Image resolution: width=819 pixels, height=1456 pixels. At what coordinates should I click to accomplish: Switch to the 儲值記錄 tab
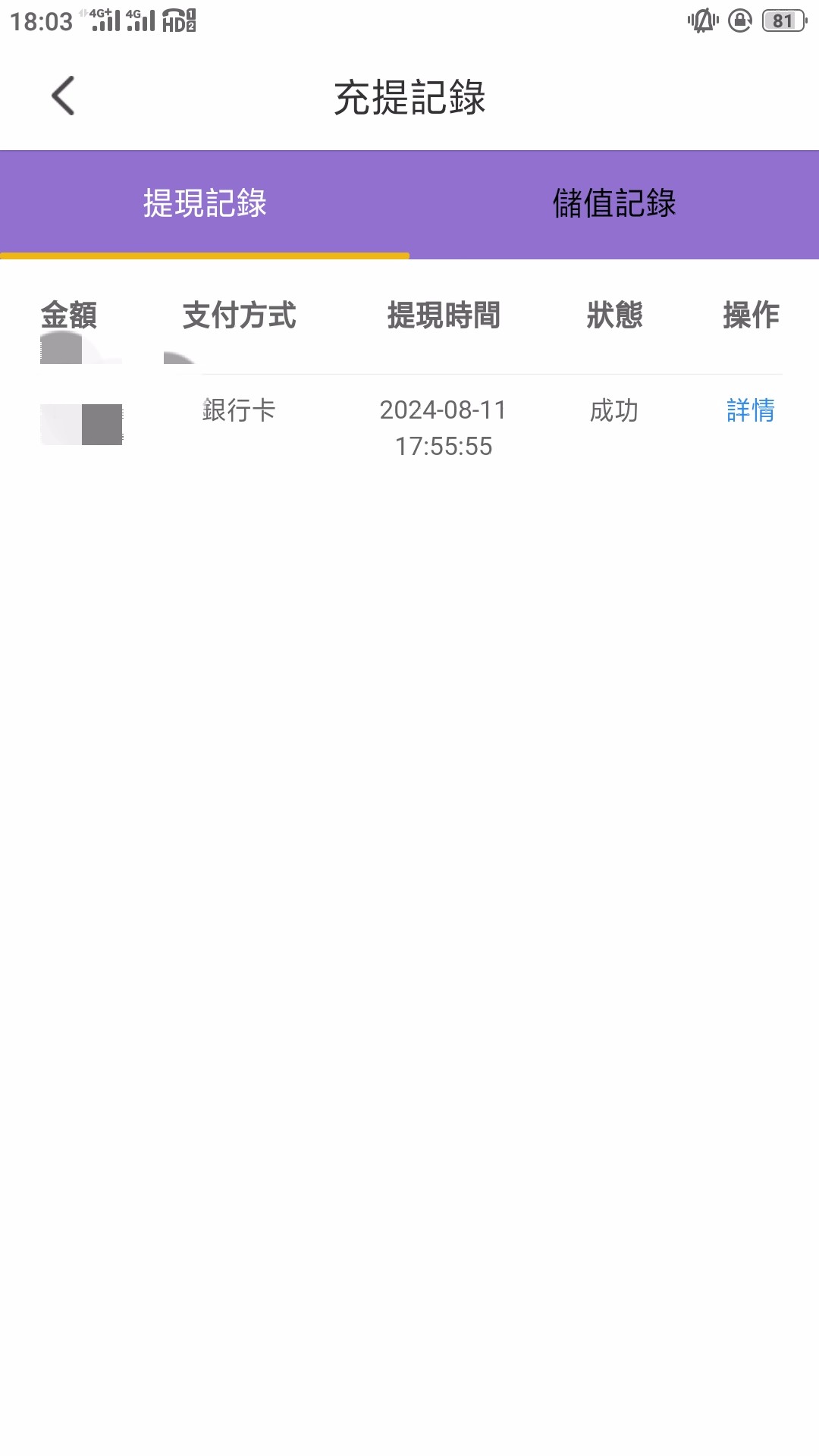tap(614, 204)
